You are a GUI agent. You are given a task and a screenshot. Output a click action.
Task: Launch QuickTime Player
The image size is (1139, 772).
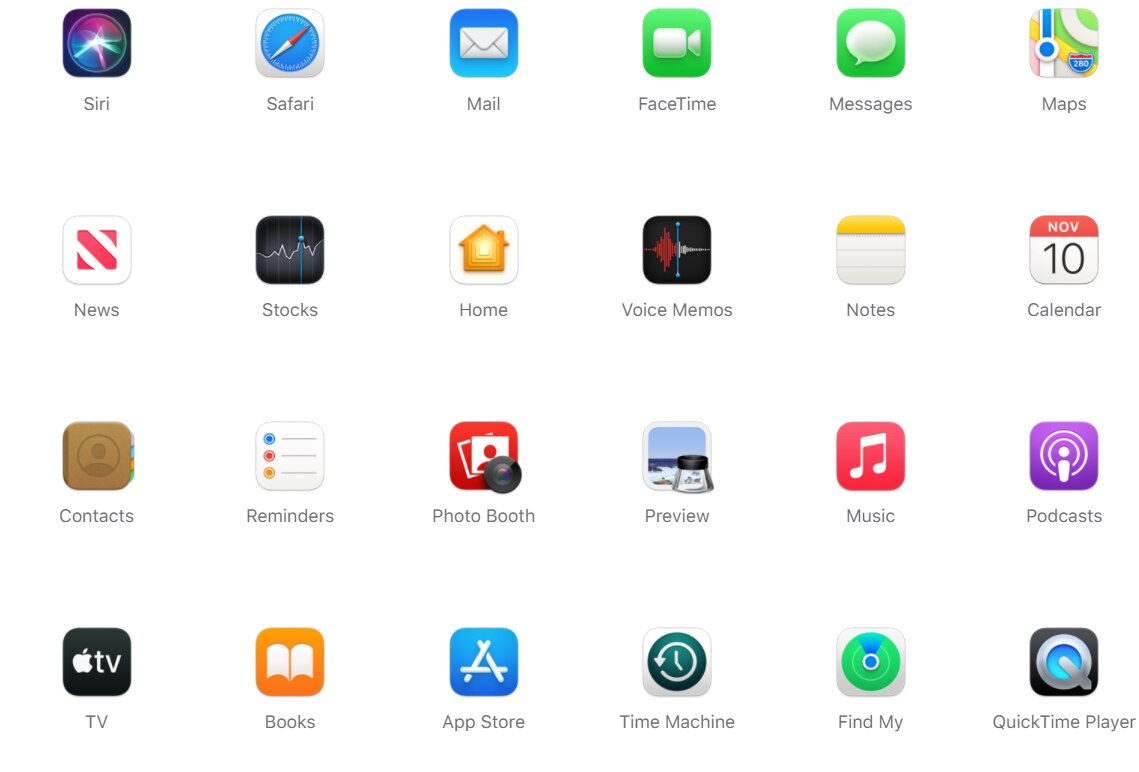(1064, 662)
